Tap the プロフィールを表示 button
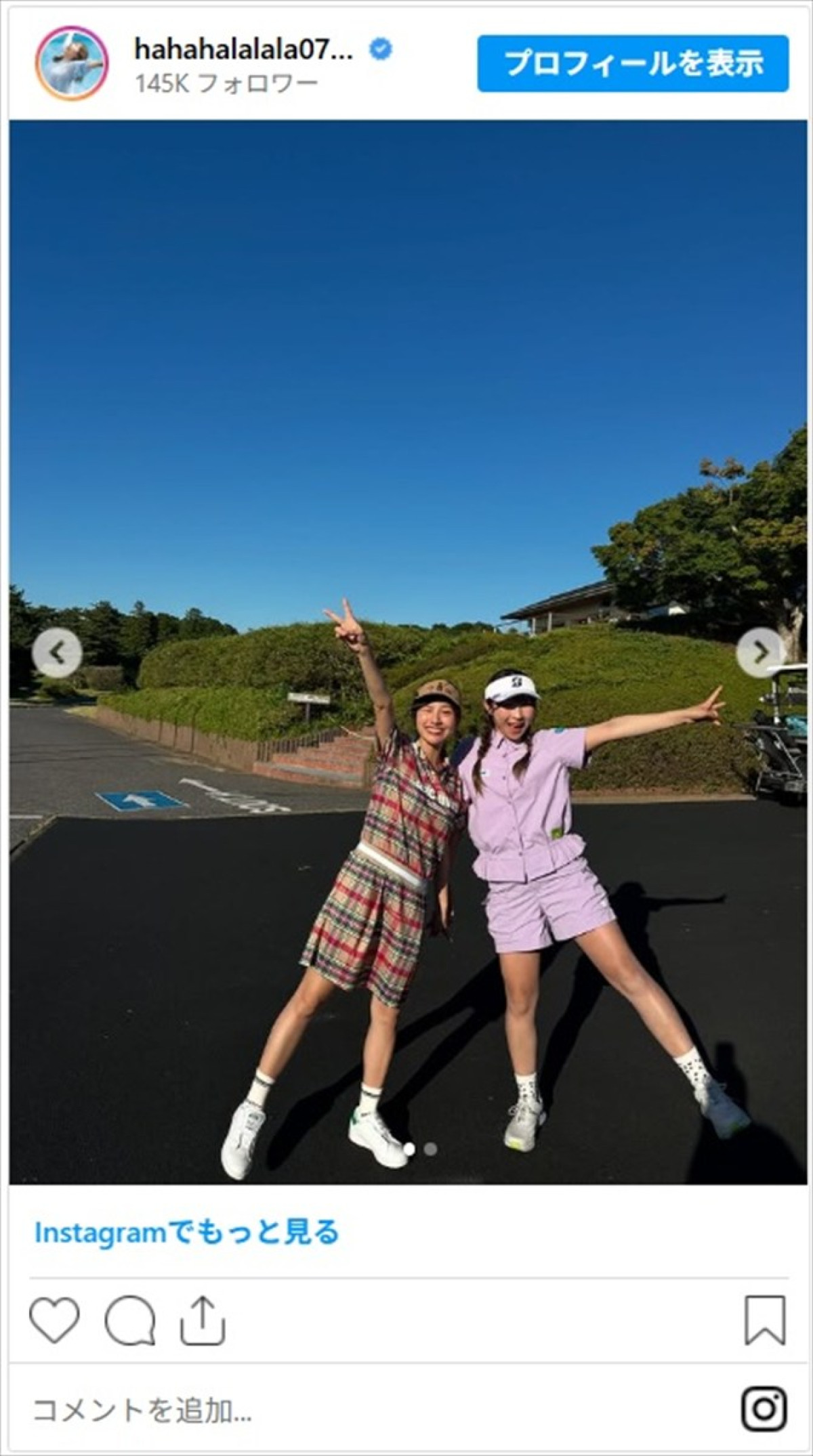 (632, 64)
